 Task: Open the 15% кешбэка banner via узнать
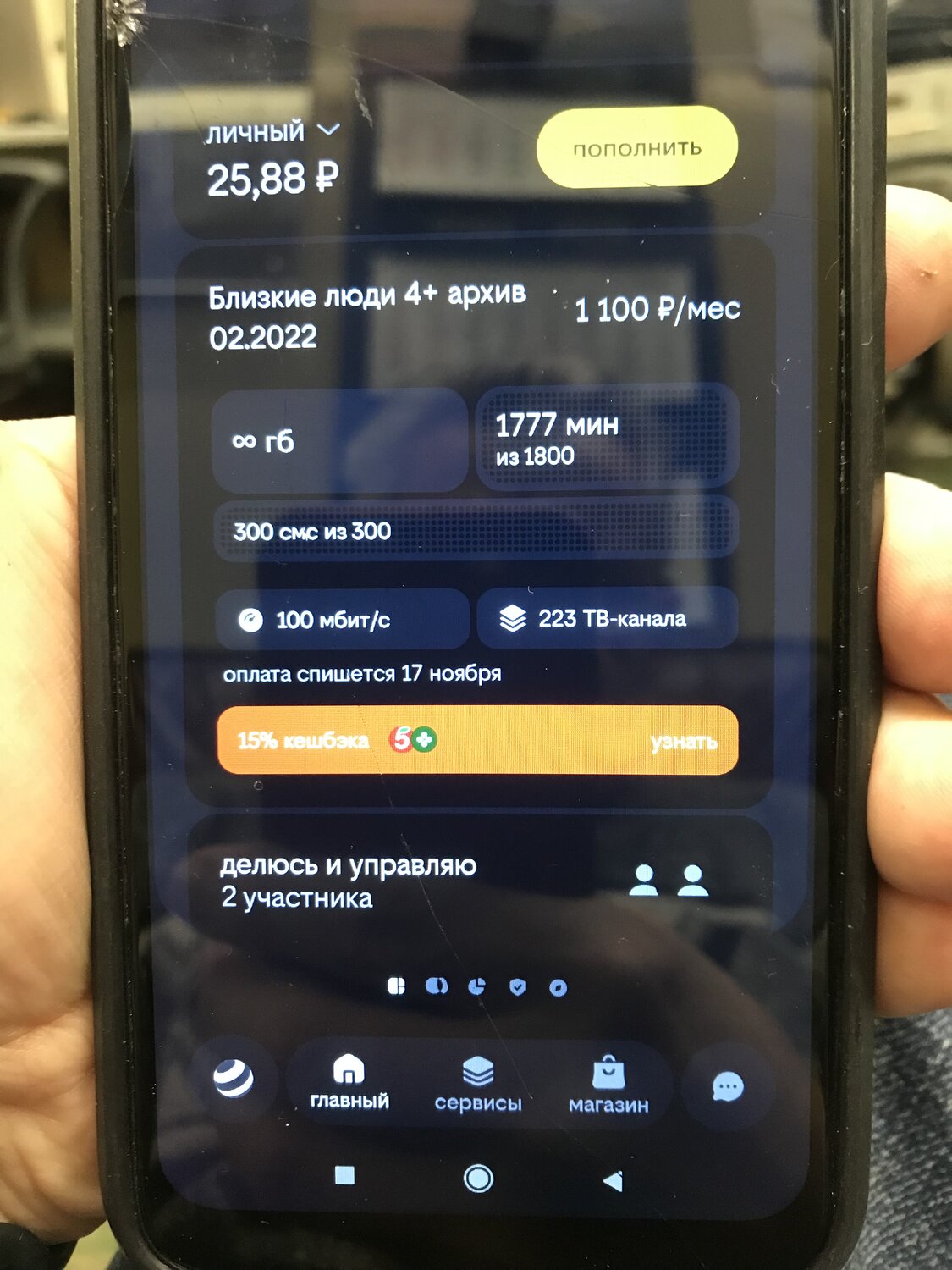(683, 742)
